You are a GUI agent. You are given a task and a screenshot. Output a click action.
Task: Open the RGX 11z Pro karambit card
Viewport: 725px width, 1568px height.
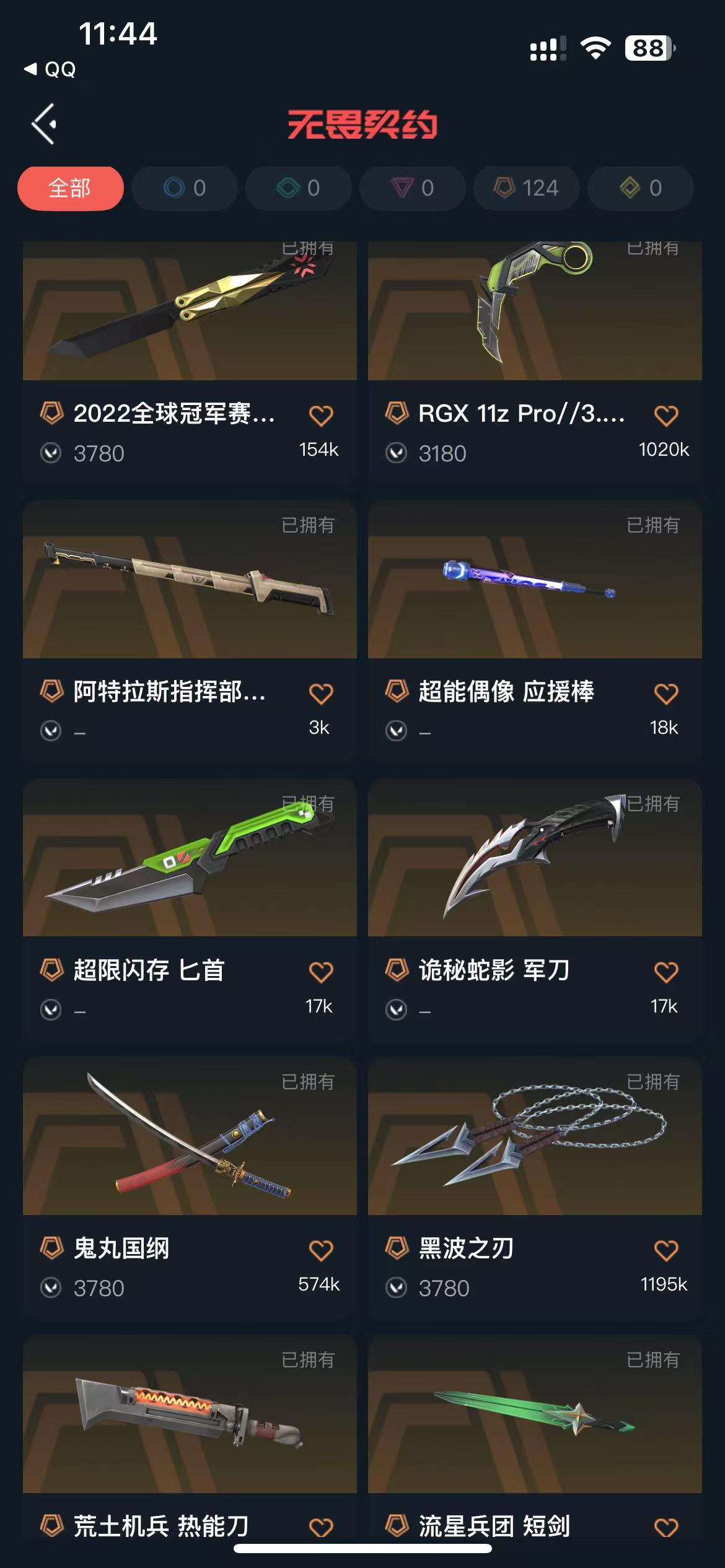[535, 322]
